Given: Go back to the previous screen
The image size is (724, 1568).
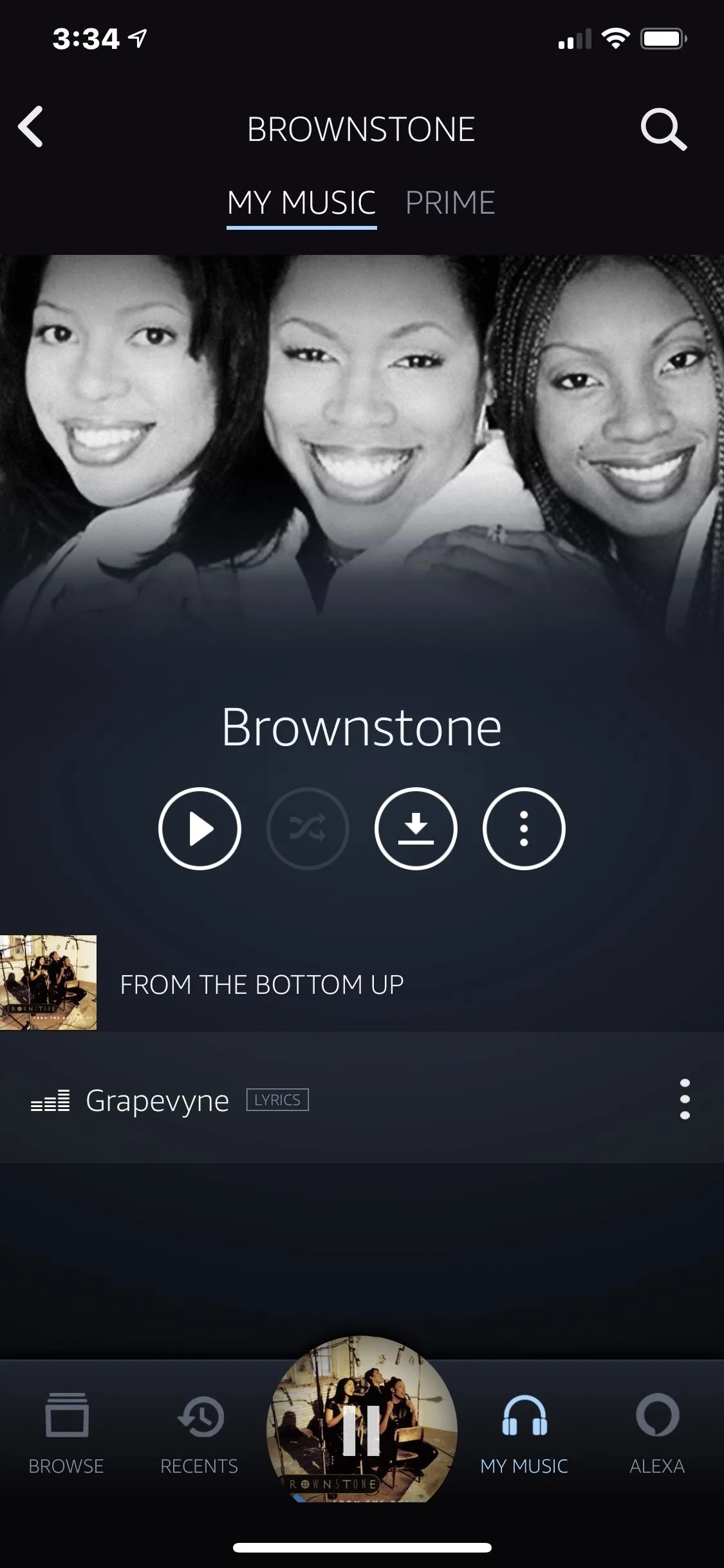Looking at the screenshot, I should pos(31,127).
